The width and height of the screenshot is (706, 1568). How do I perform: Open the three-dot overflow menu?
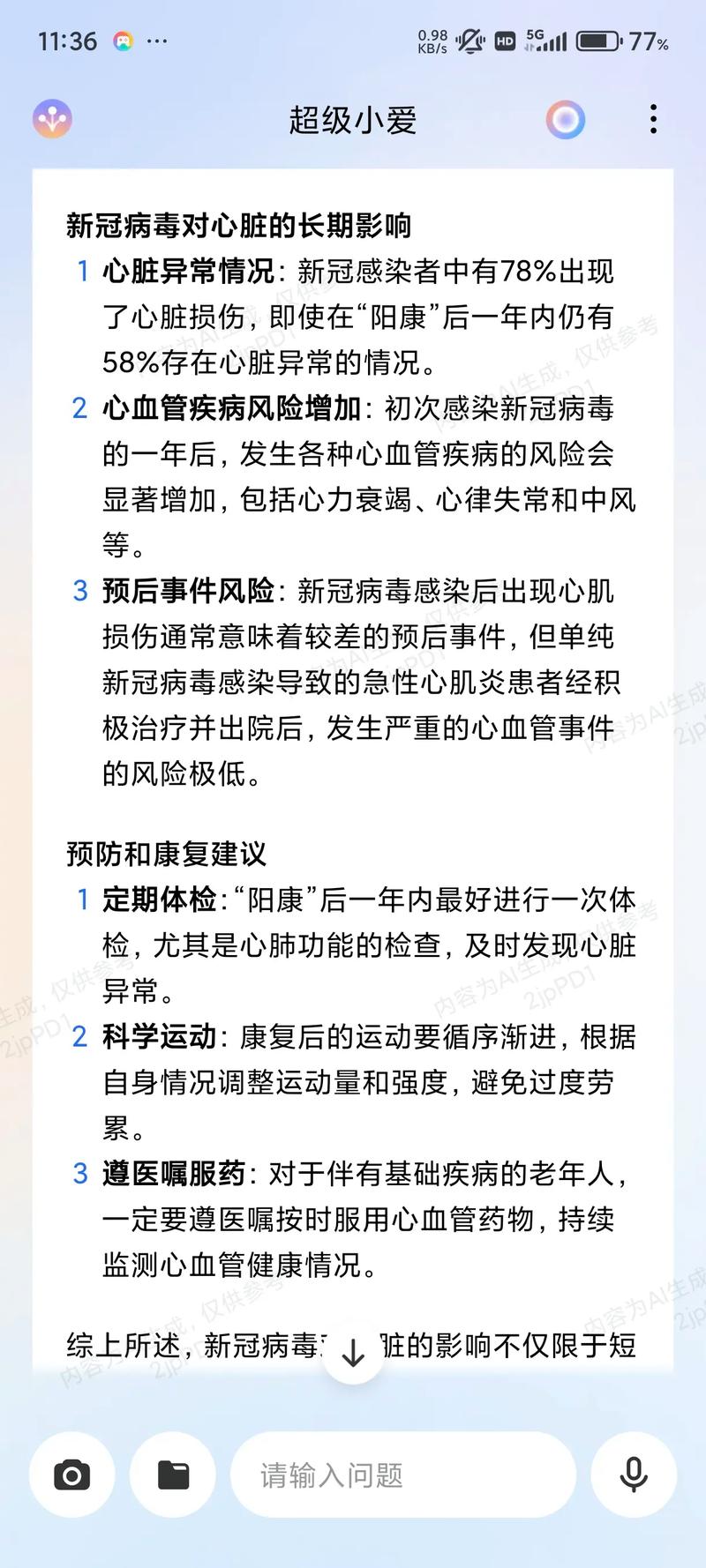pos(653,119)
